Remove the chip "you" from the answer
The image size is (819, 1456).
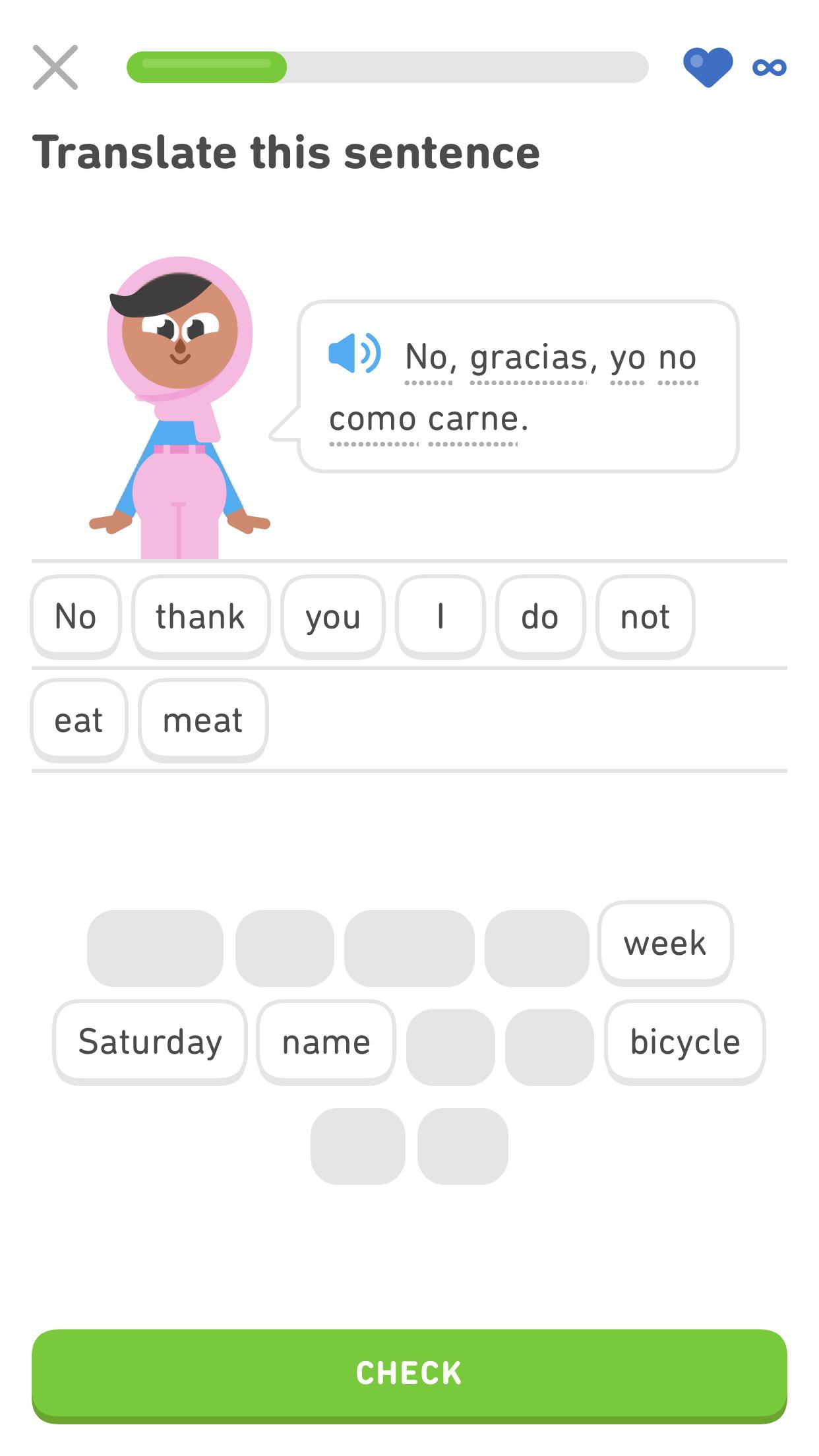point(333,617)
